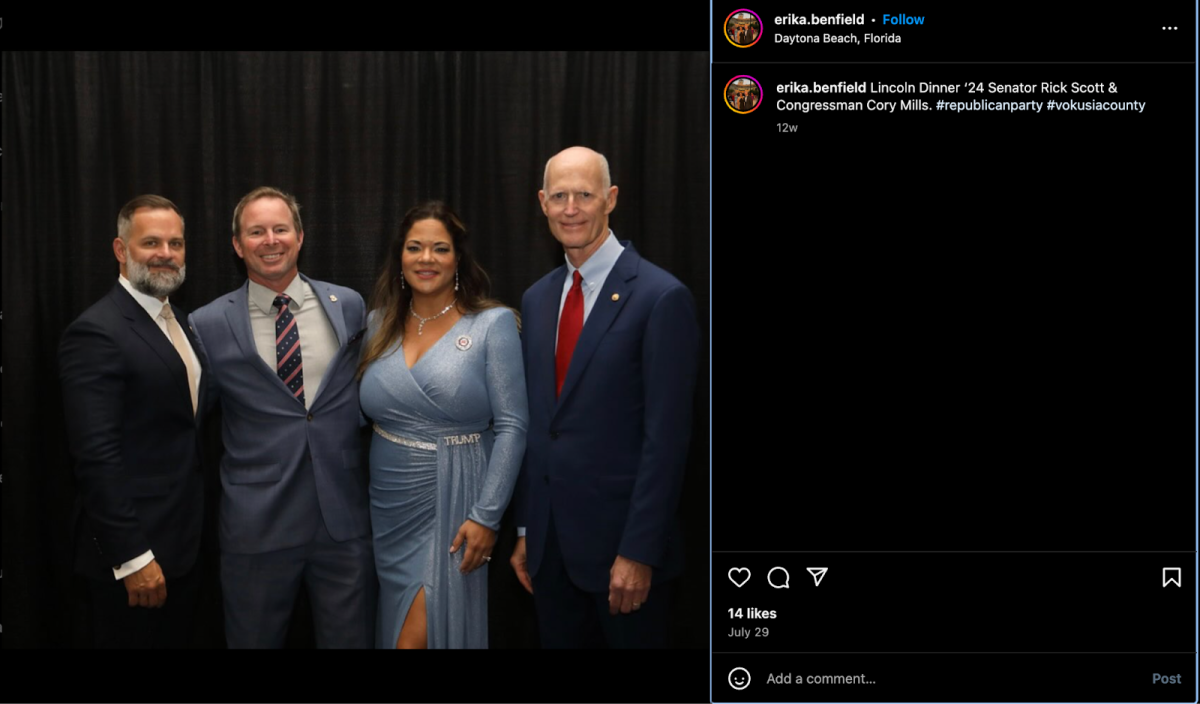
Task: Follow erika.benfield
Action: click(903, 20)
